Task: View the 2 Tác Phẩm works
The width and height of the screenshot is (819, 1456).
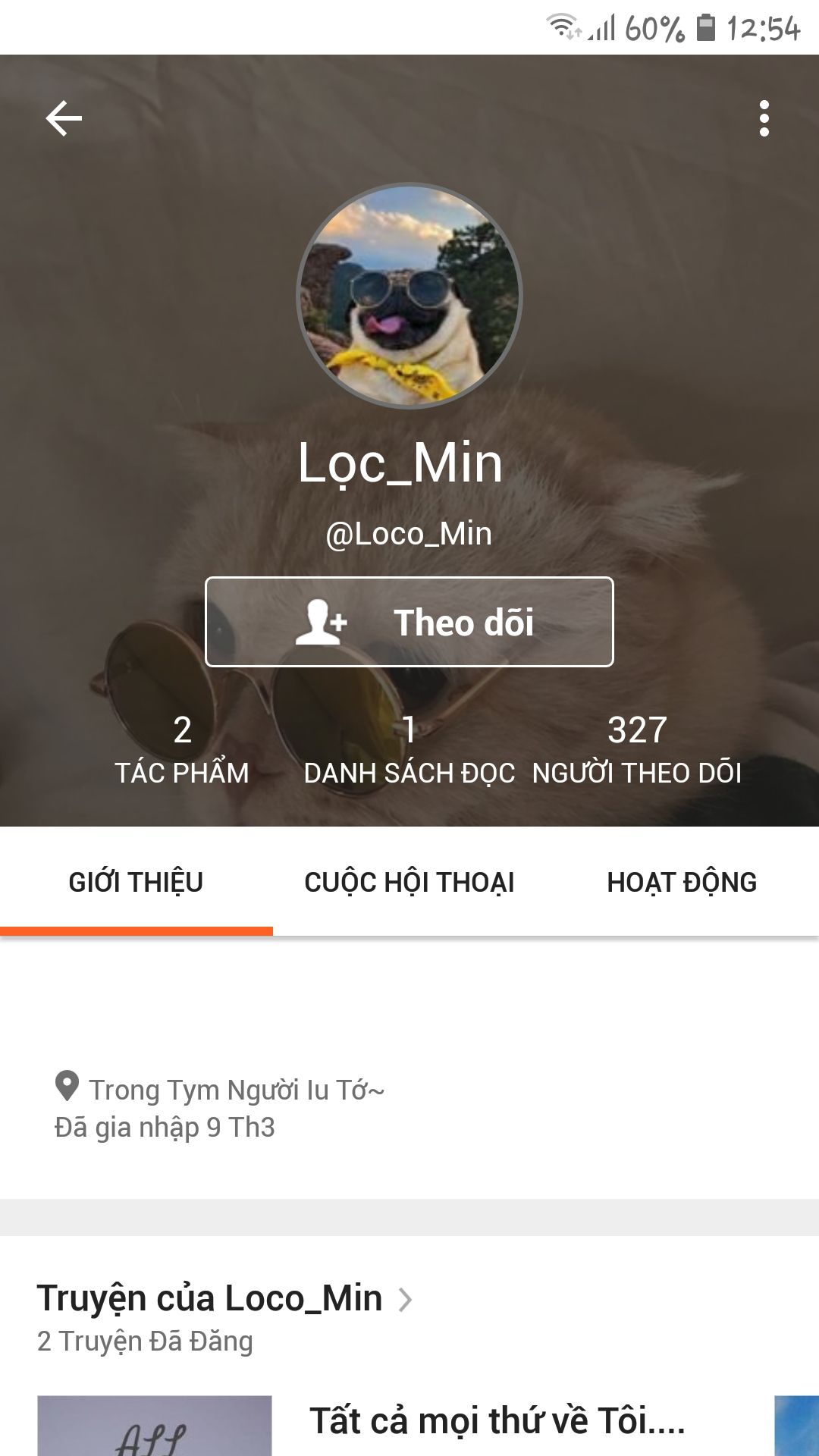Action: coord(182,750)
